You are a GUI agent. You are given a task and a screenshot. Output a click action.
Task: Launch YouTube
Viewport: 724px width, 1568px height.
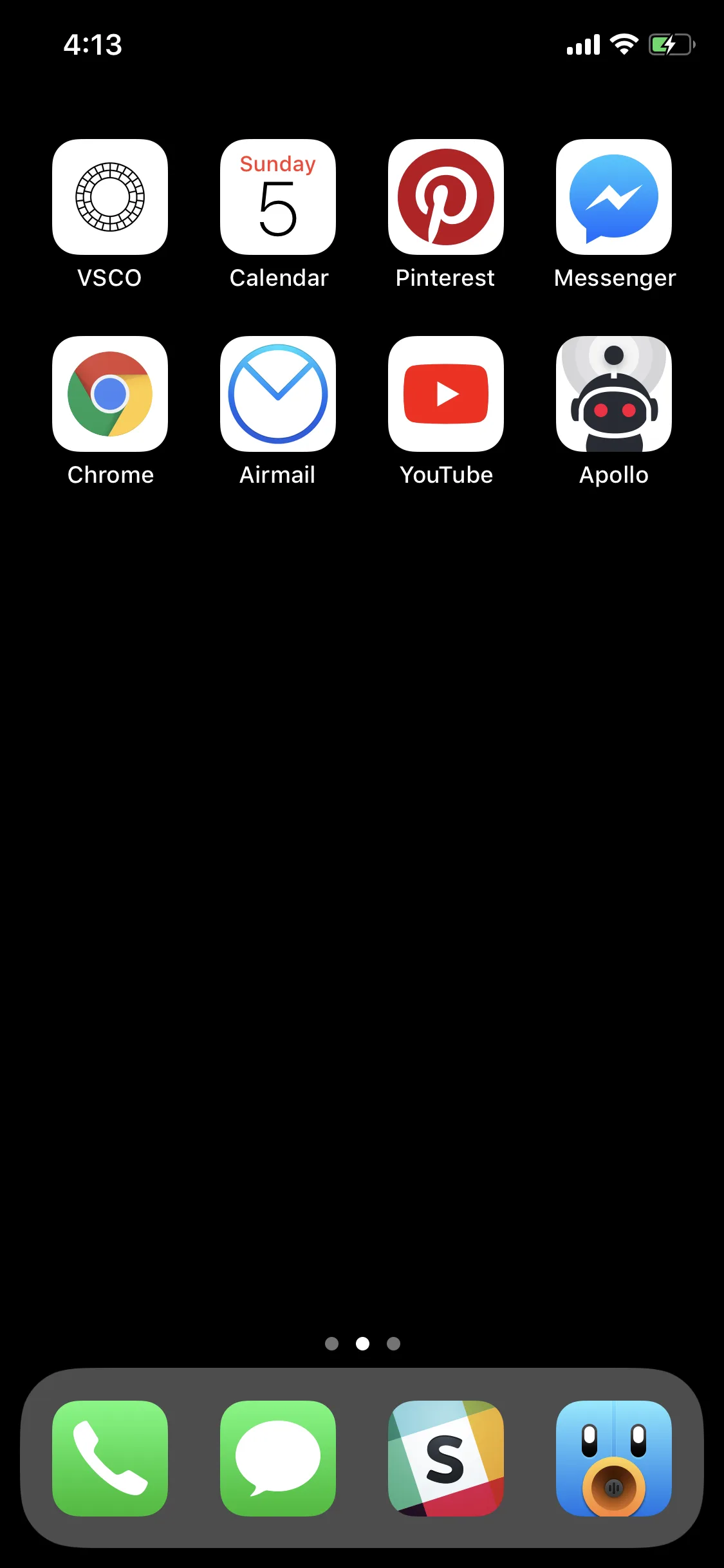click(446, 394)
